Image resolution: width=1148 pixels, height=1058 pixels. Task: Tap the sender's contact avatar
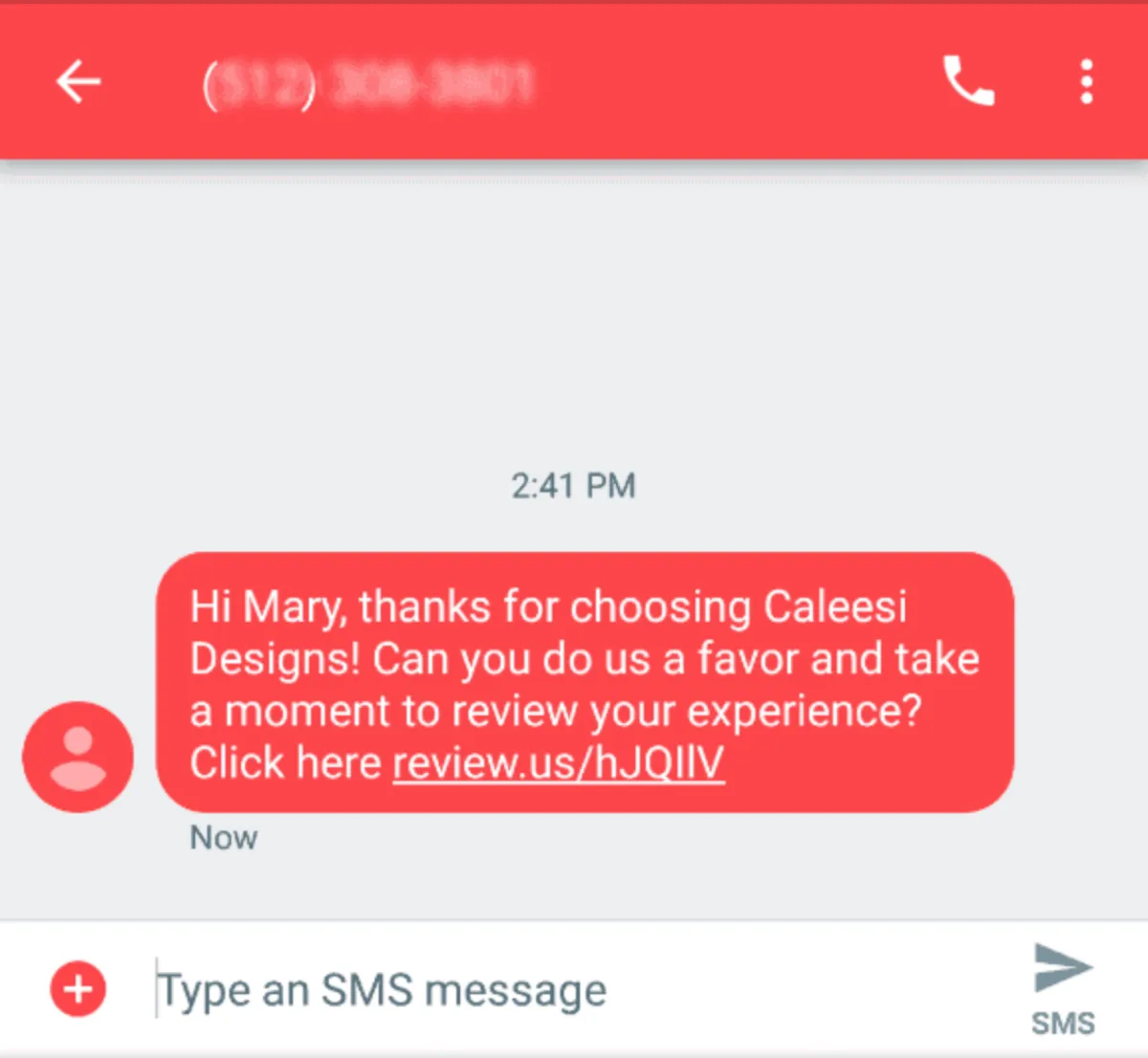point(78,757)
